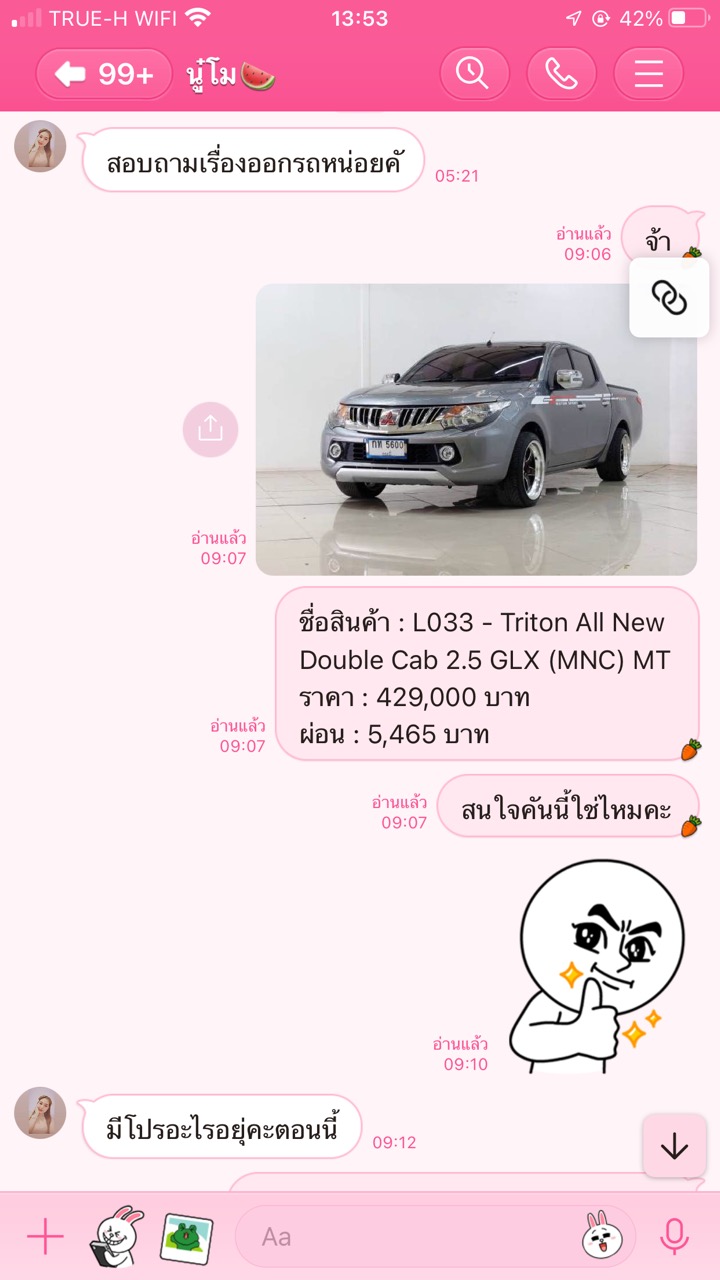Open the photo gallery picker
This screenshot has width=720, height=1280.
tap(187, 1238)
